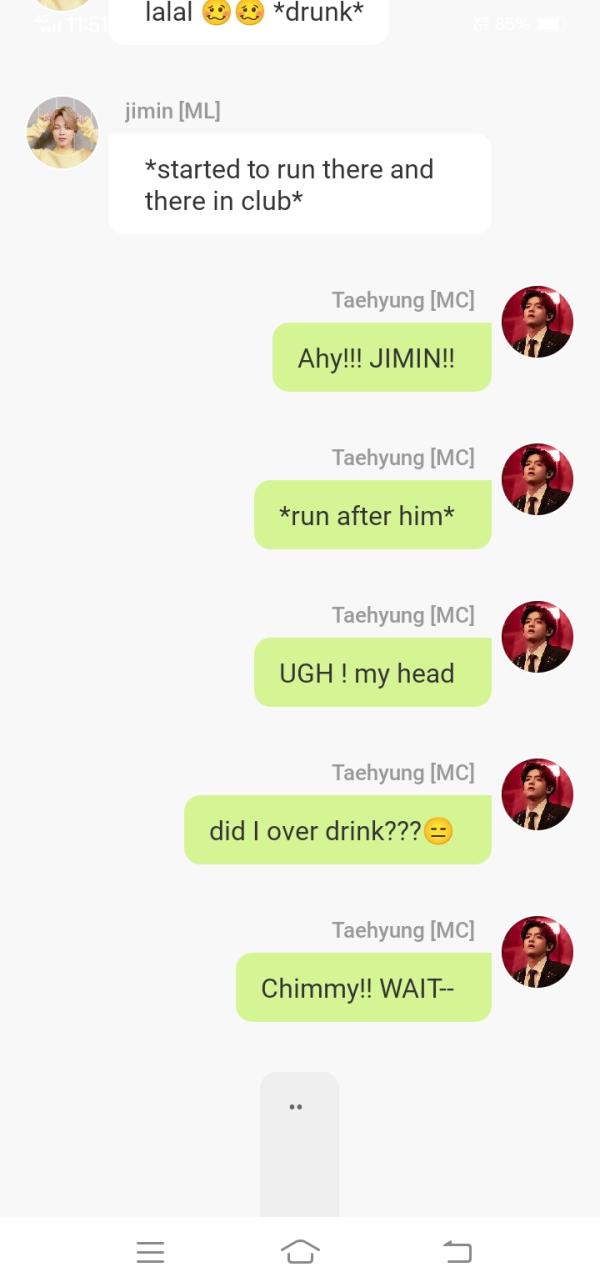
Task: Open Taehyung's avatar beside "Ahy!!! JIMIN!!"
Action: click(537, 322)
